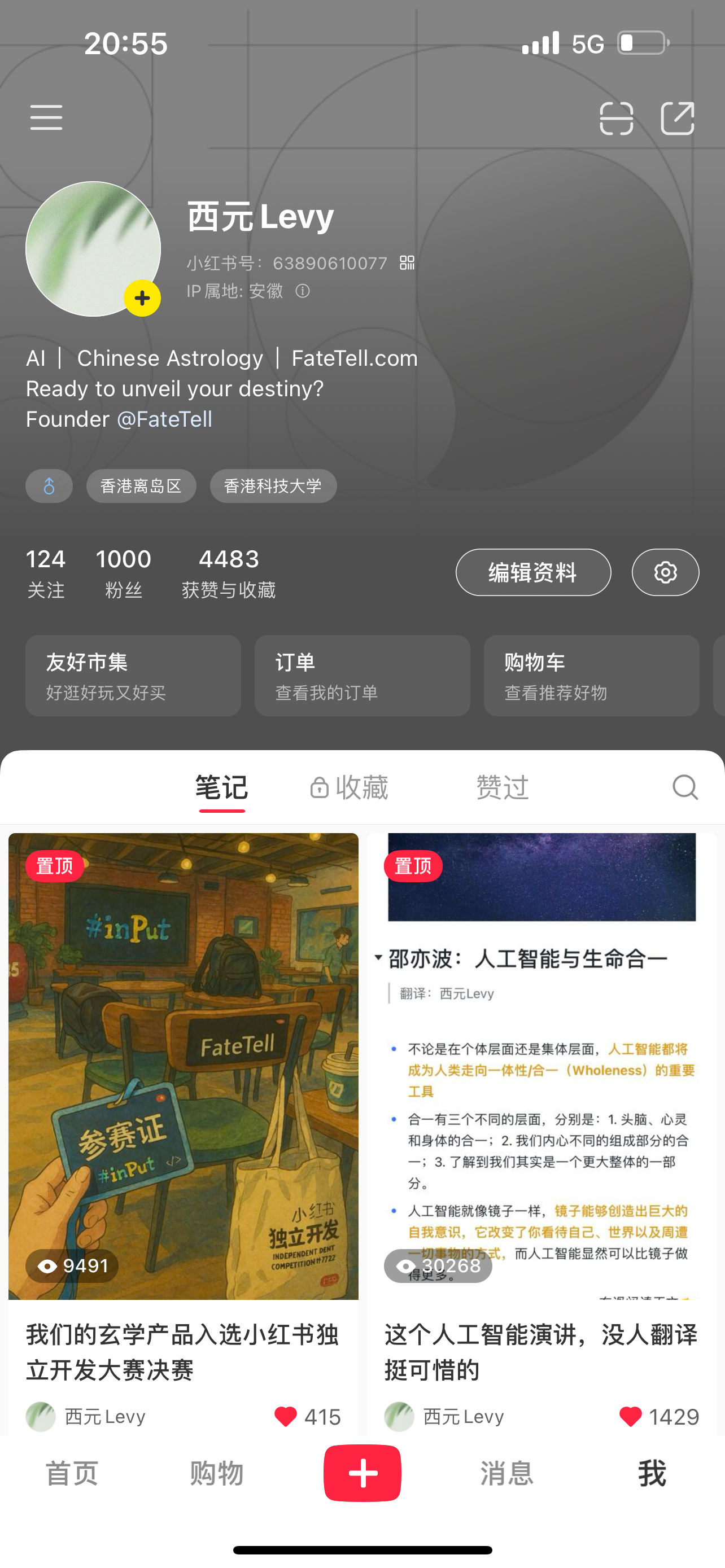The height and width of the screenshot is (1568, 725).
Task: Switch to the 赞过 tab
Action: 503,787
